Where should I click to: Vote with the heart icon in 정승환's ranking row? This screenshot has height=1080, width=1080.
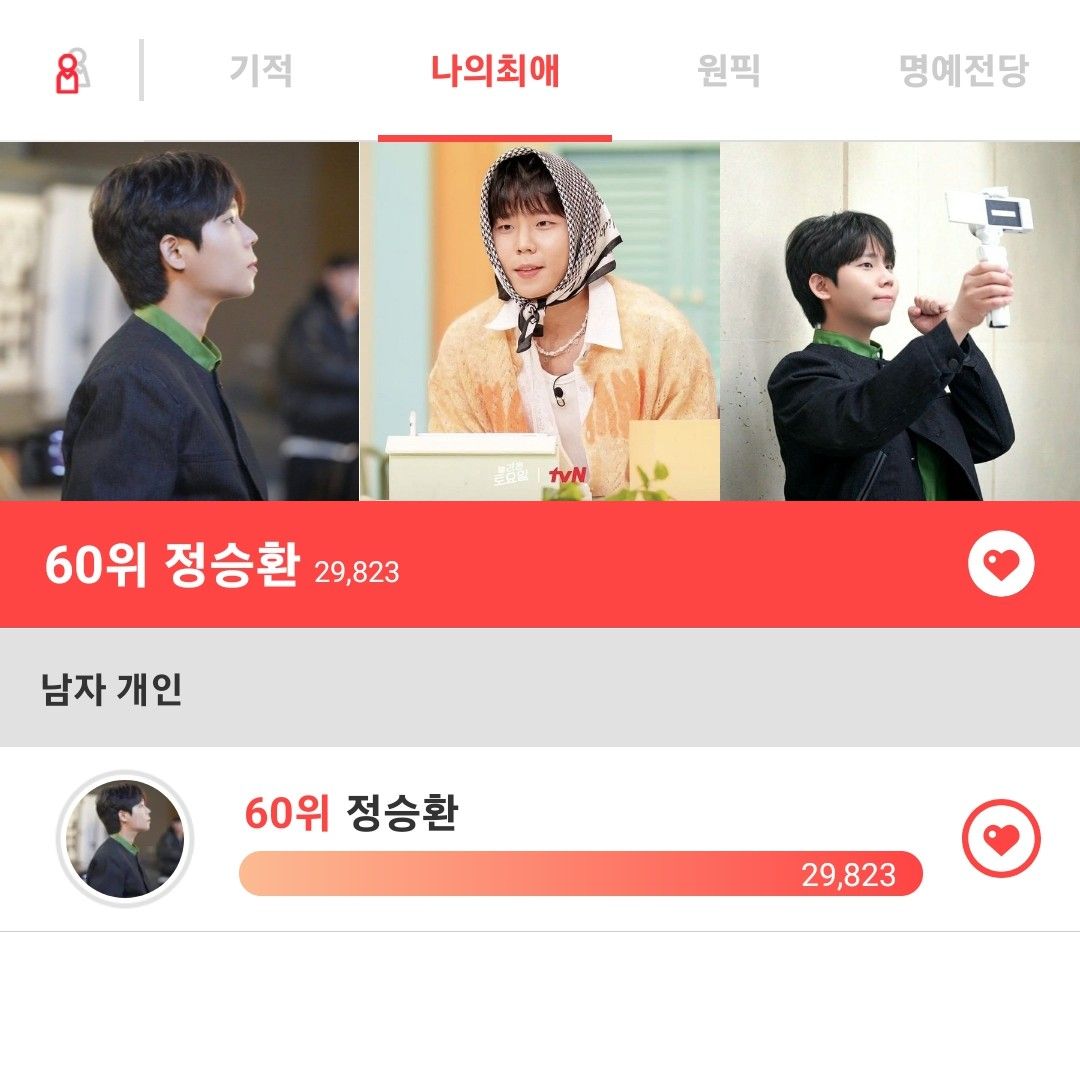point(1001,840)
